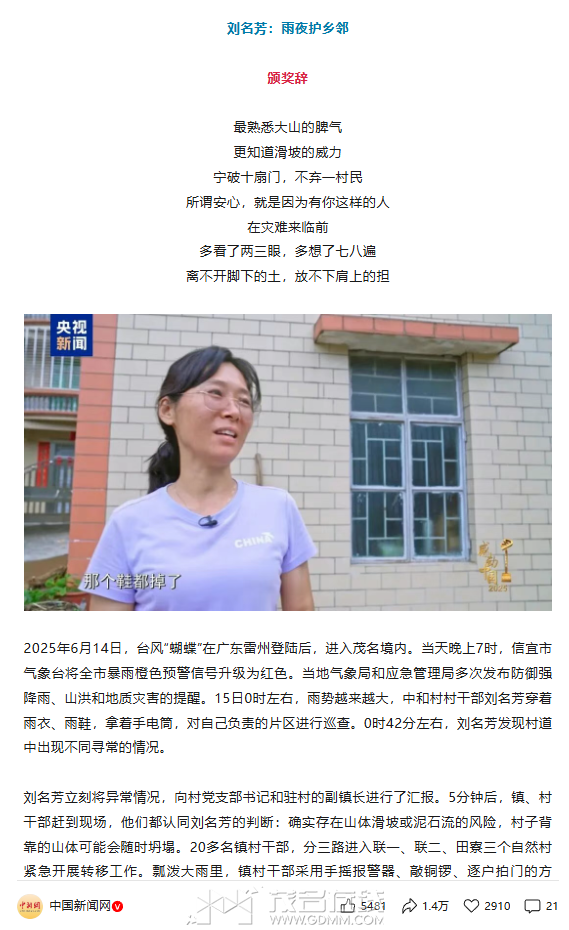Share this article via the arrow icon

[409, 906]
